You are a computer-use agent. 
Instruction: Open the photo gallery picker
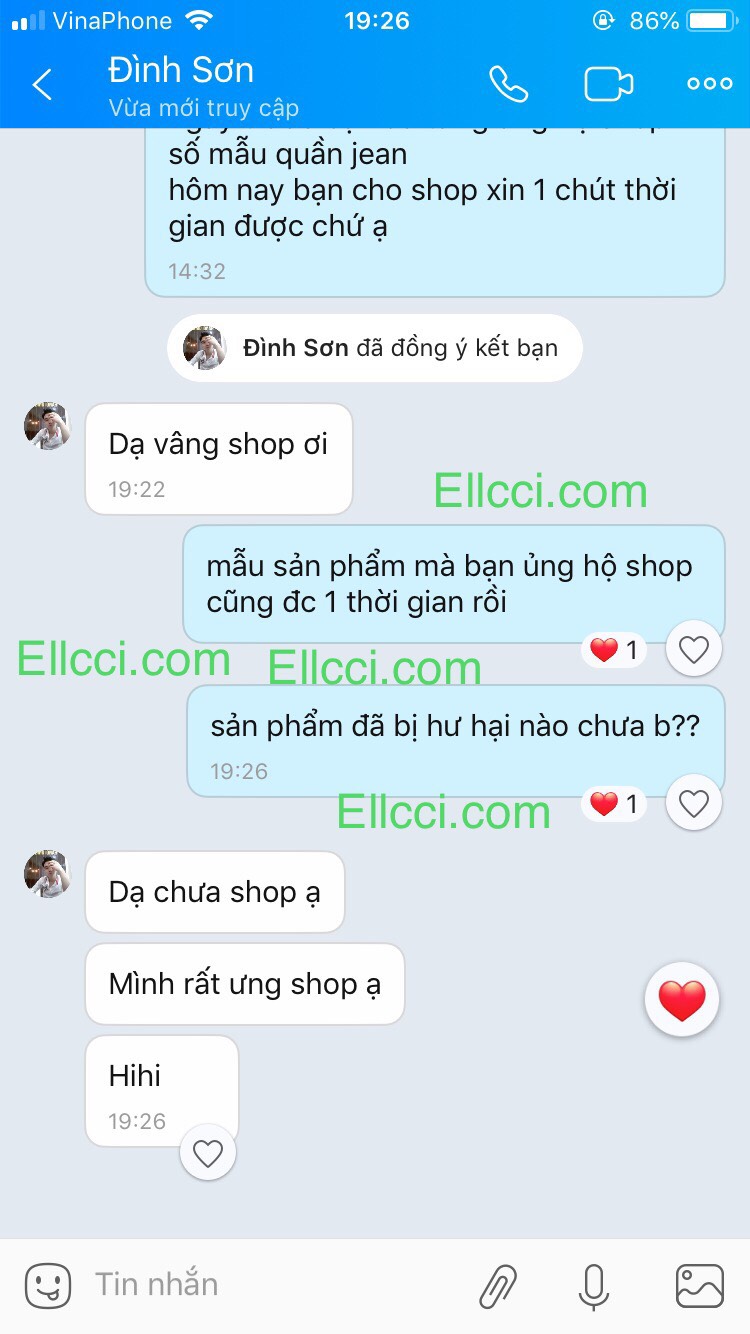point(699,1286)
